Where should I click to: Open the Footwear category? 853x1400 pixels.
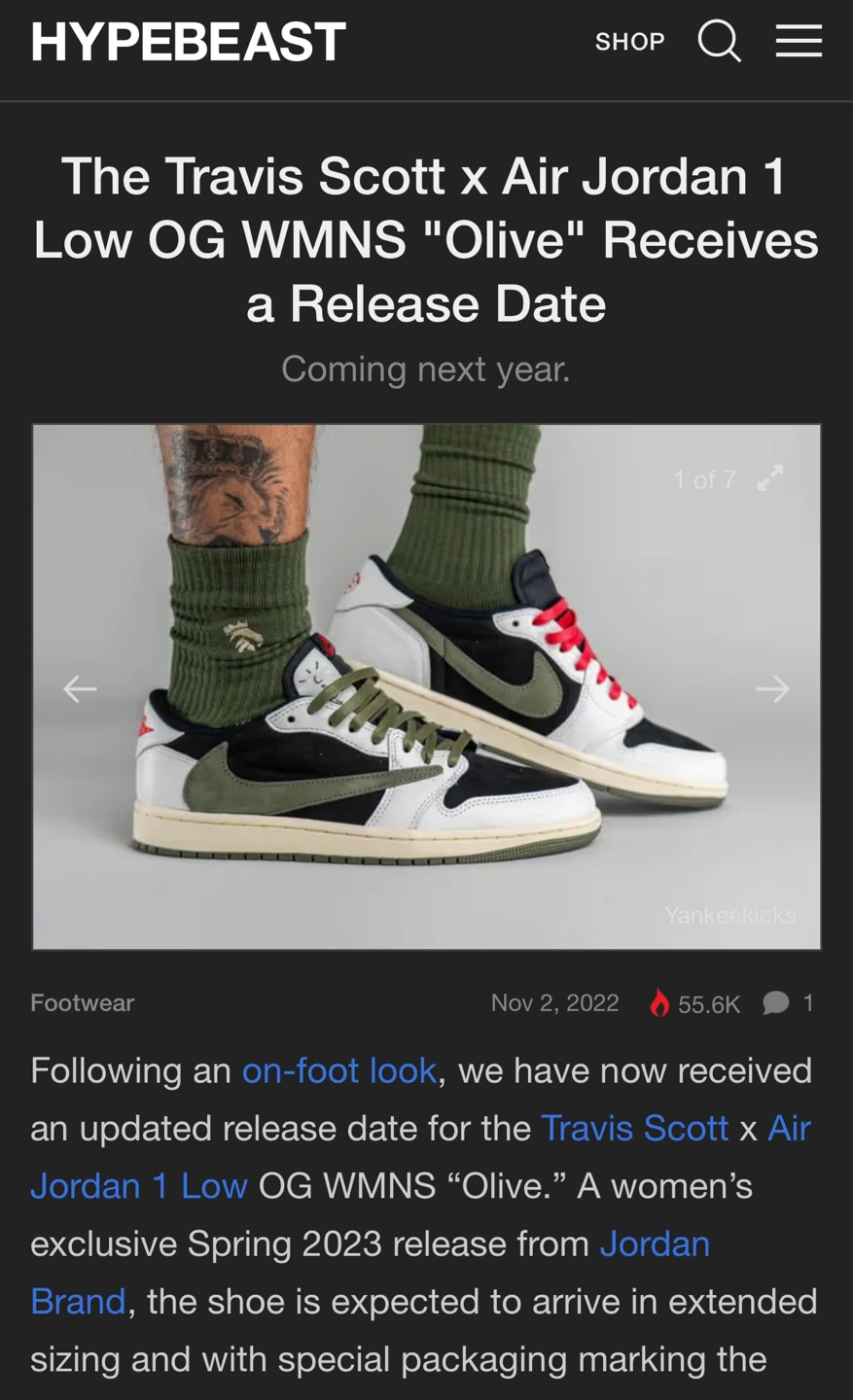82,1002
